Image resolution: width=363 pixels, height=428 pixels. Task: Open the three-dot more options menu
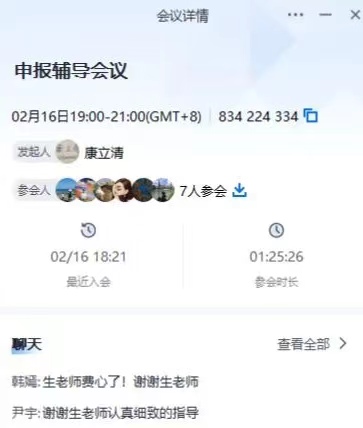click(295, 15)
